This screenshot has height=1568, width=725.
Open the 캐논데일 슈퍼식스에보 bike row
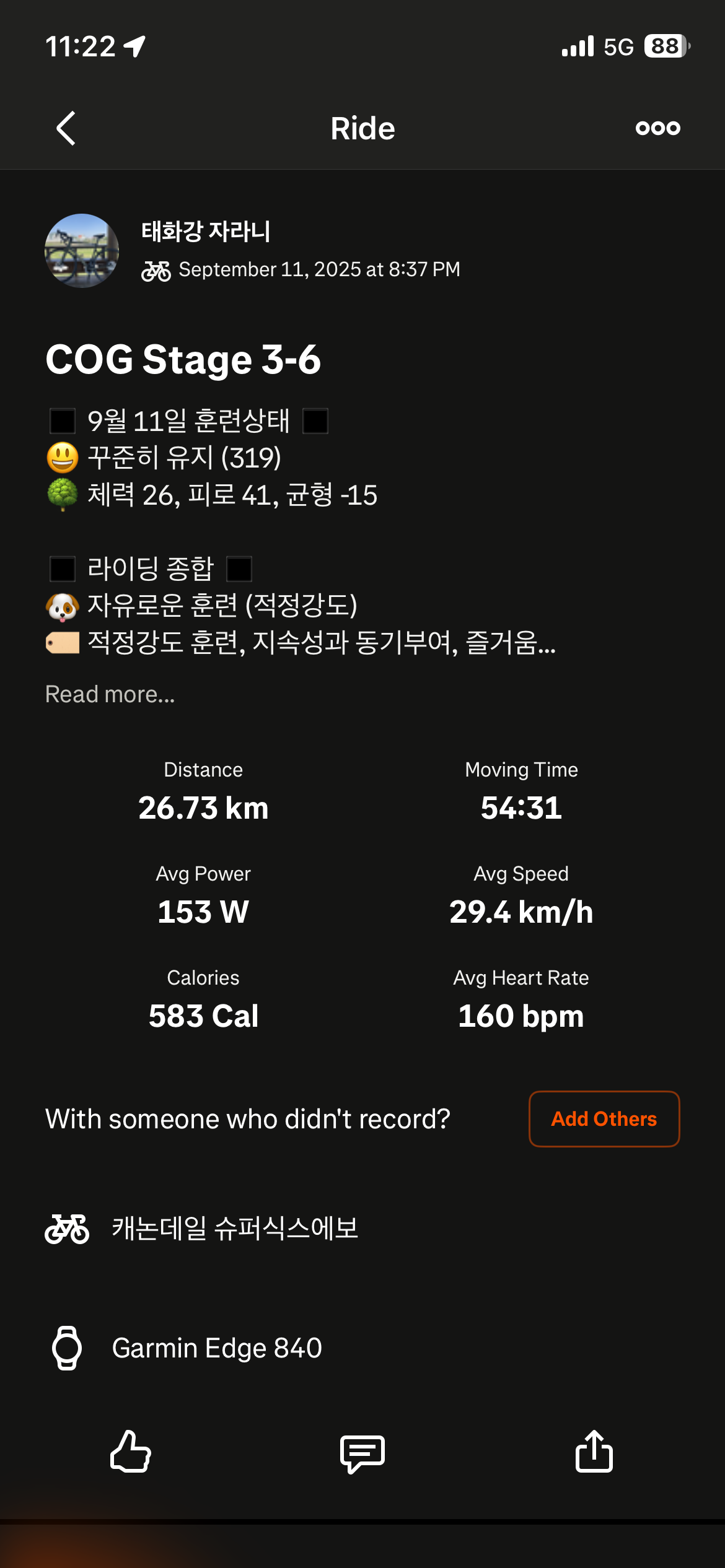tap(234, 1229)
